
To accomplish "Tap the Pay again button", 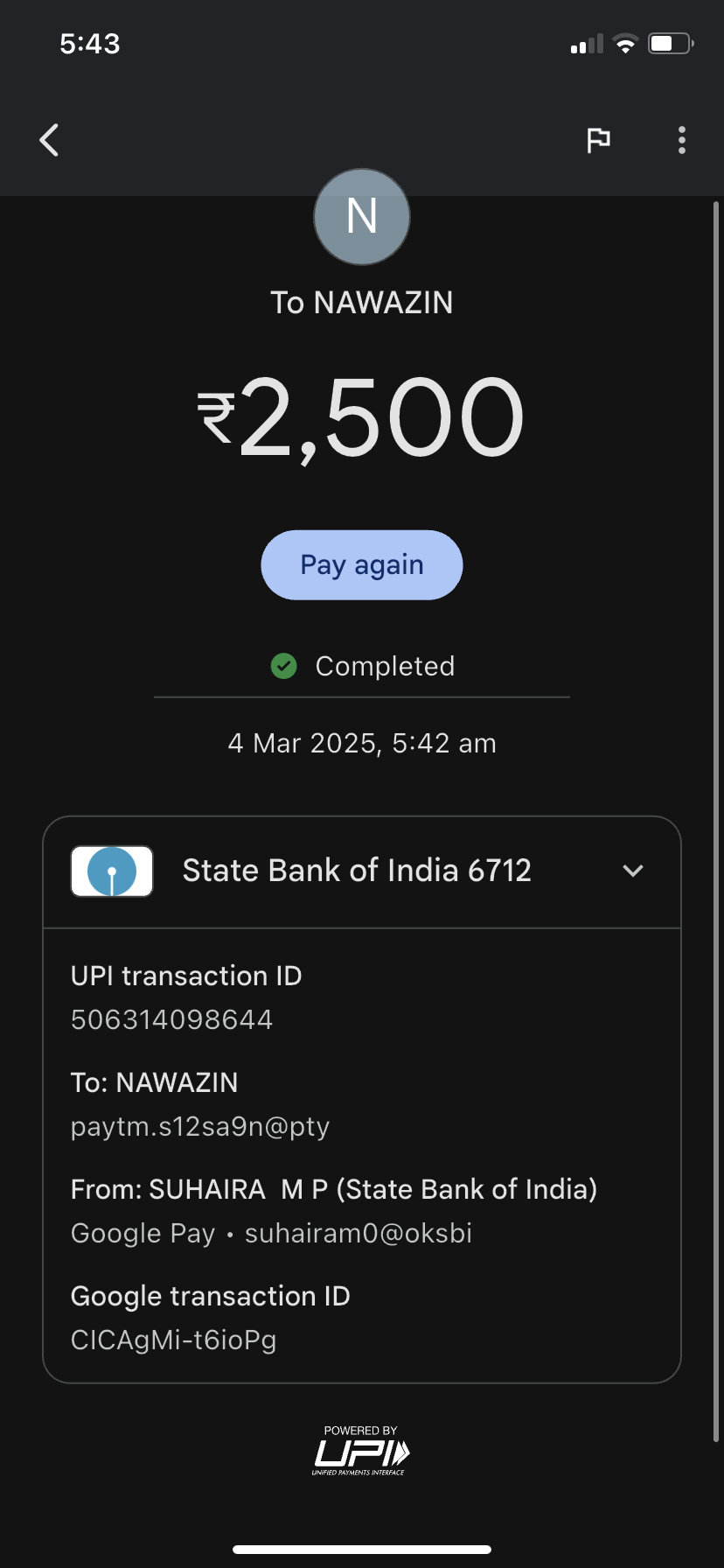I will click(x=361, y=565).
